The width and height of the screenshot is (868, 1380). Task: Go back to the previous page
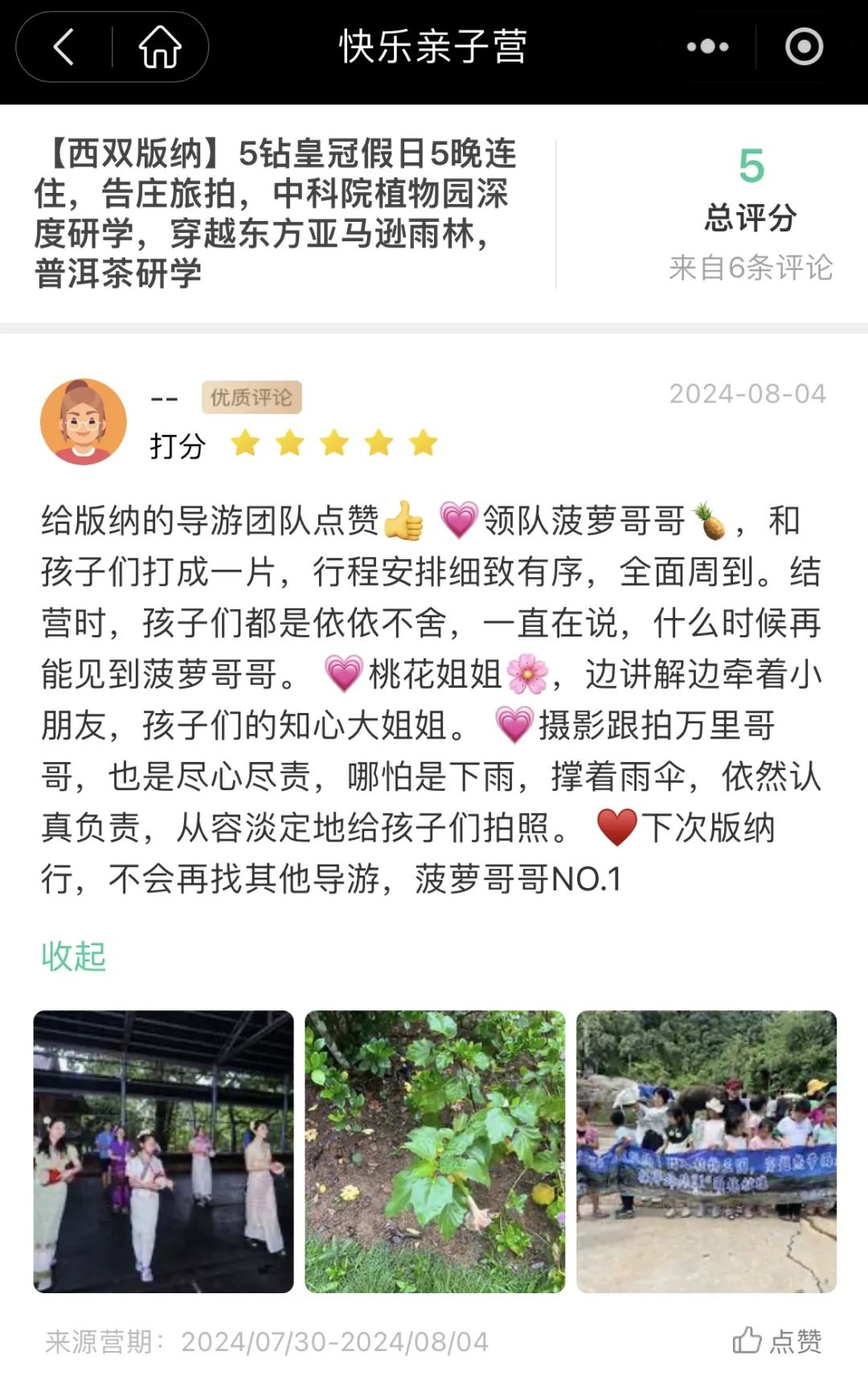(x=64, y=47)
